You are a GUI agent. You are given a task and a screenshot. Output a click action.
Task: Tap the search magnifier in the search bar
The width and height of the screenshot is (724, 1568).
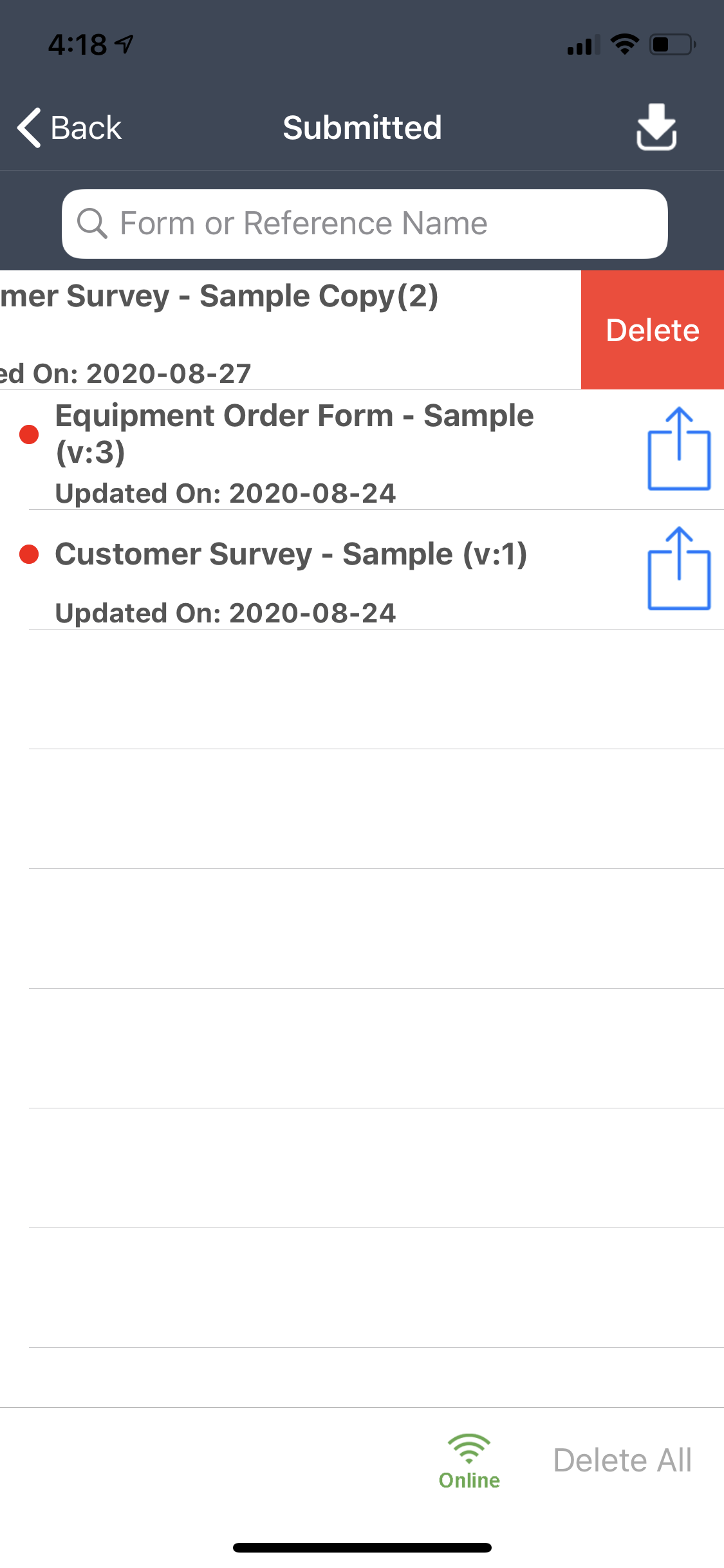(94, 223)
